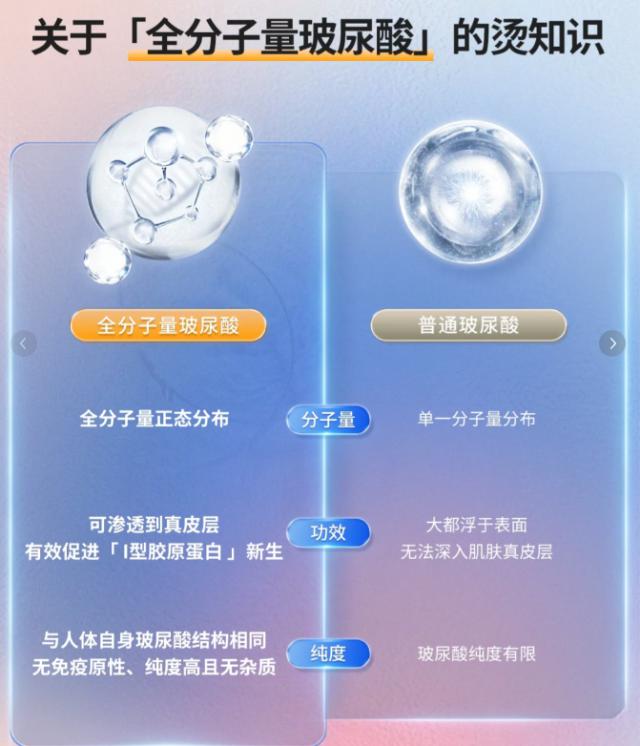640x746 pixels.
Task: Go to the next carousel image
Action: click(x=612, y=344)
